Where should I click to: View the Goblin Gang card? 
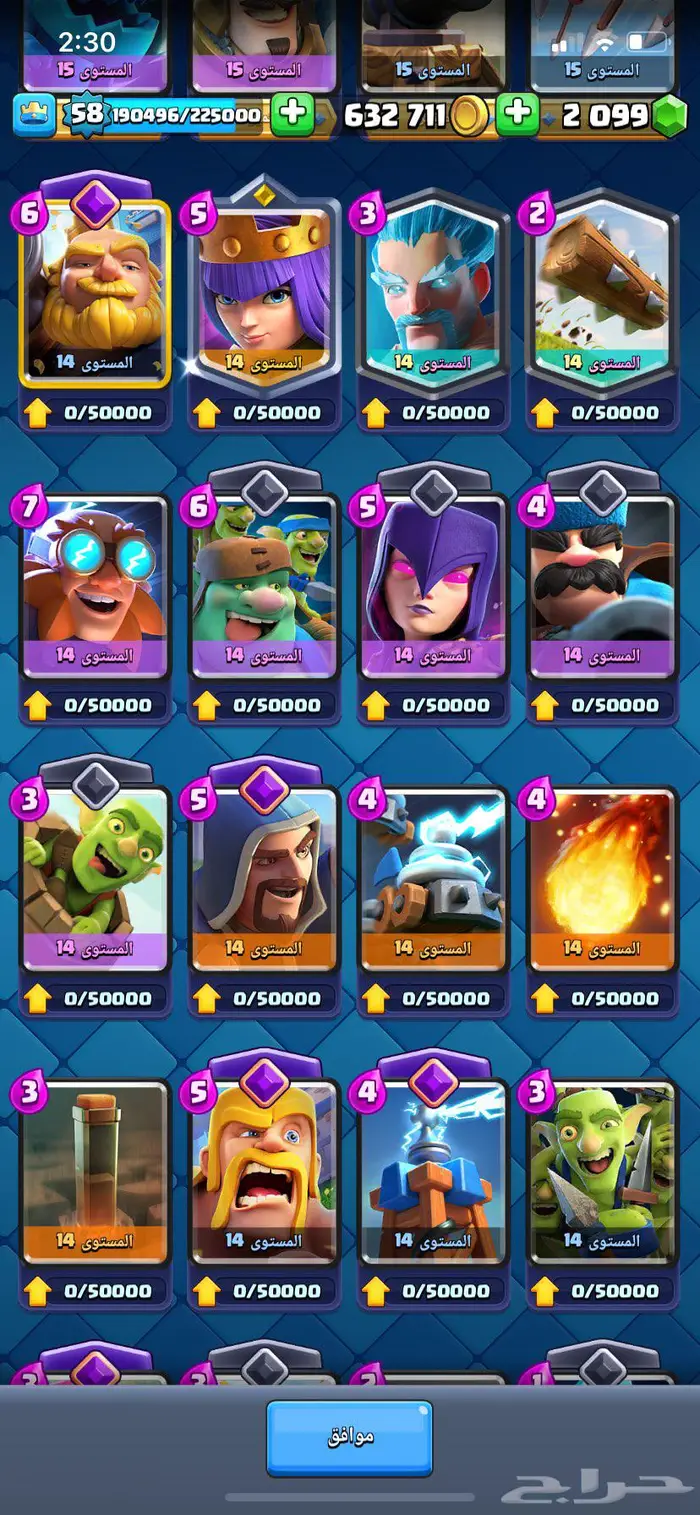pyautogui.click(x=602, y=1170)
